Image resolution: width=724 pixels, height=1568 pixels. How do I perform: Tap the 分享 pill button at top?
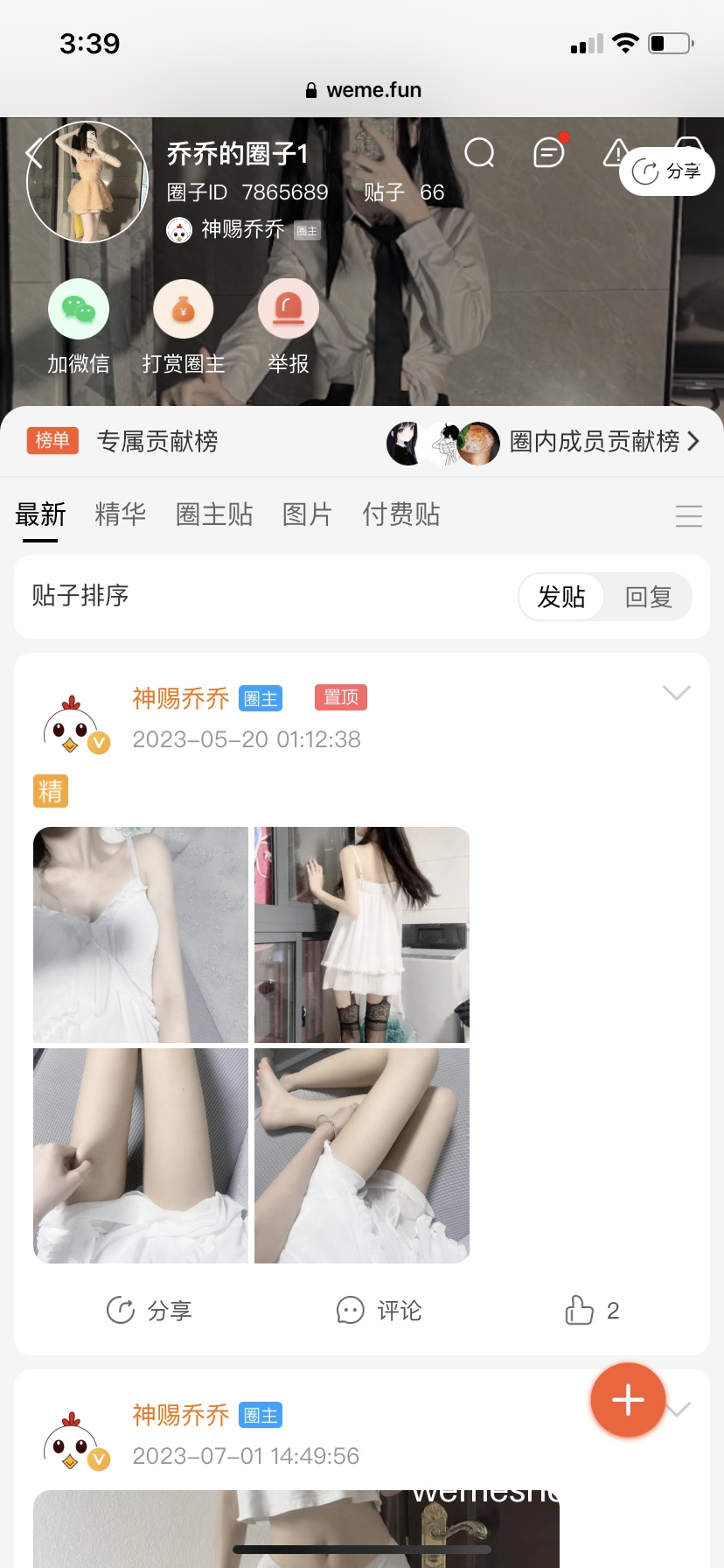667,171
